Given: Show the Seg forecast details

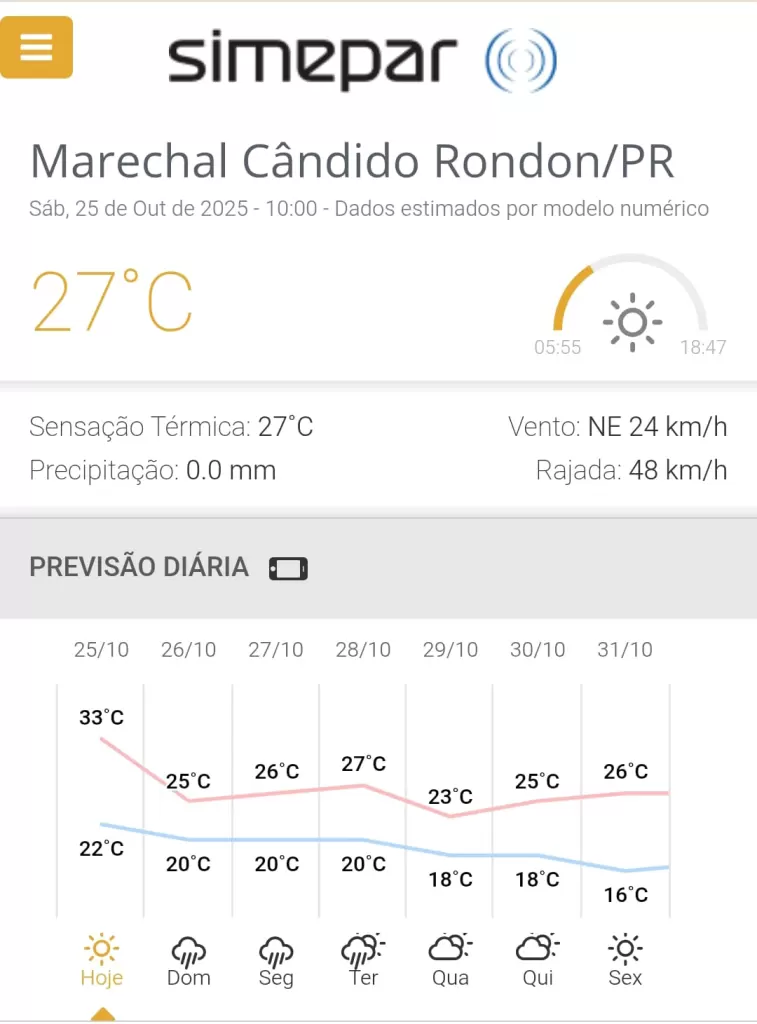Looking at the screenshot, I should (276, 960).
